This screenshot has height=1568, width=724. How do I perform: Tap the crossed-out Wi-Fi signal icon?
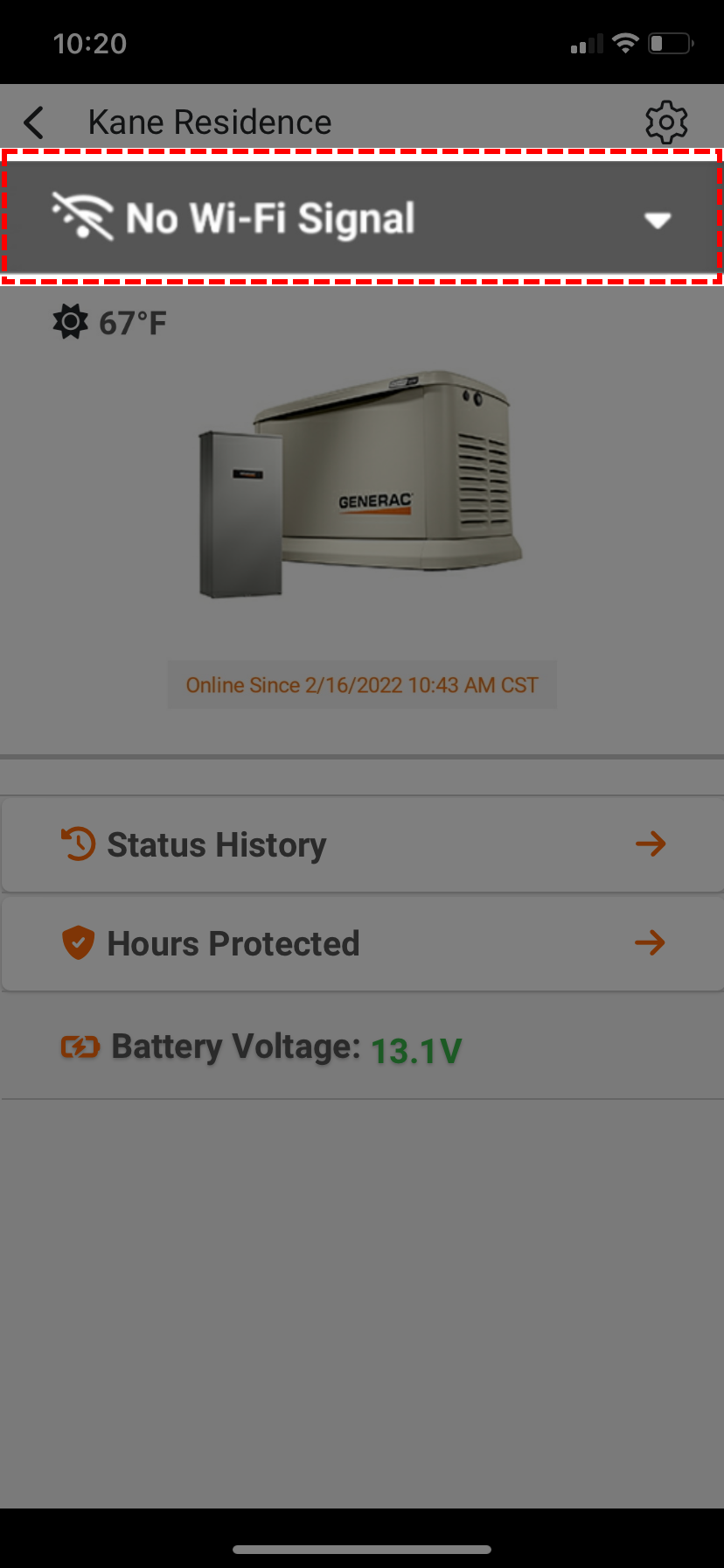pyautogui.click(x=84, y=215)
